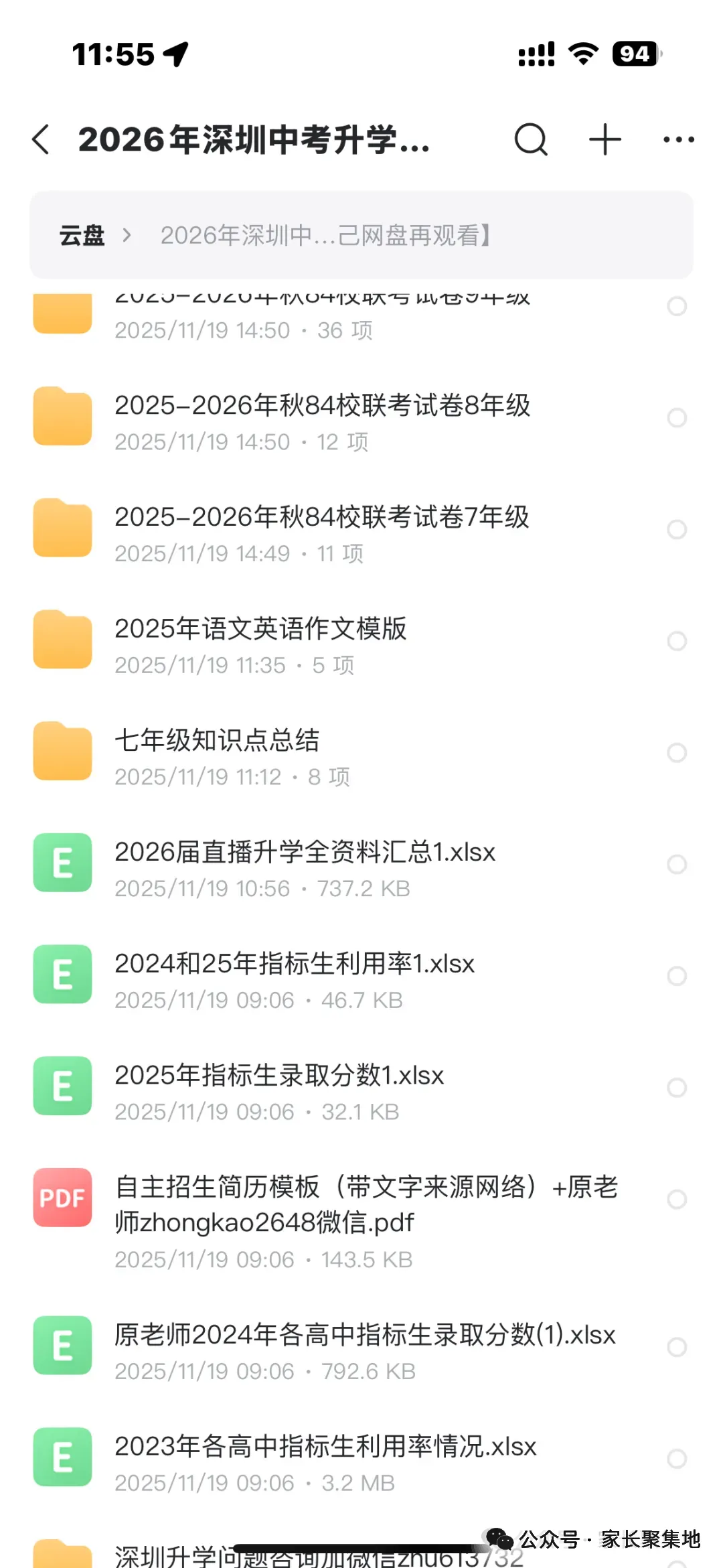Screen dimensions: 723x1568
Task: Select the 七年级知识点总结 folder with its circle
Action: [677, 753]
